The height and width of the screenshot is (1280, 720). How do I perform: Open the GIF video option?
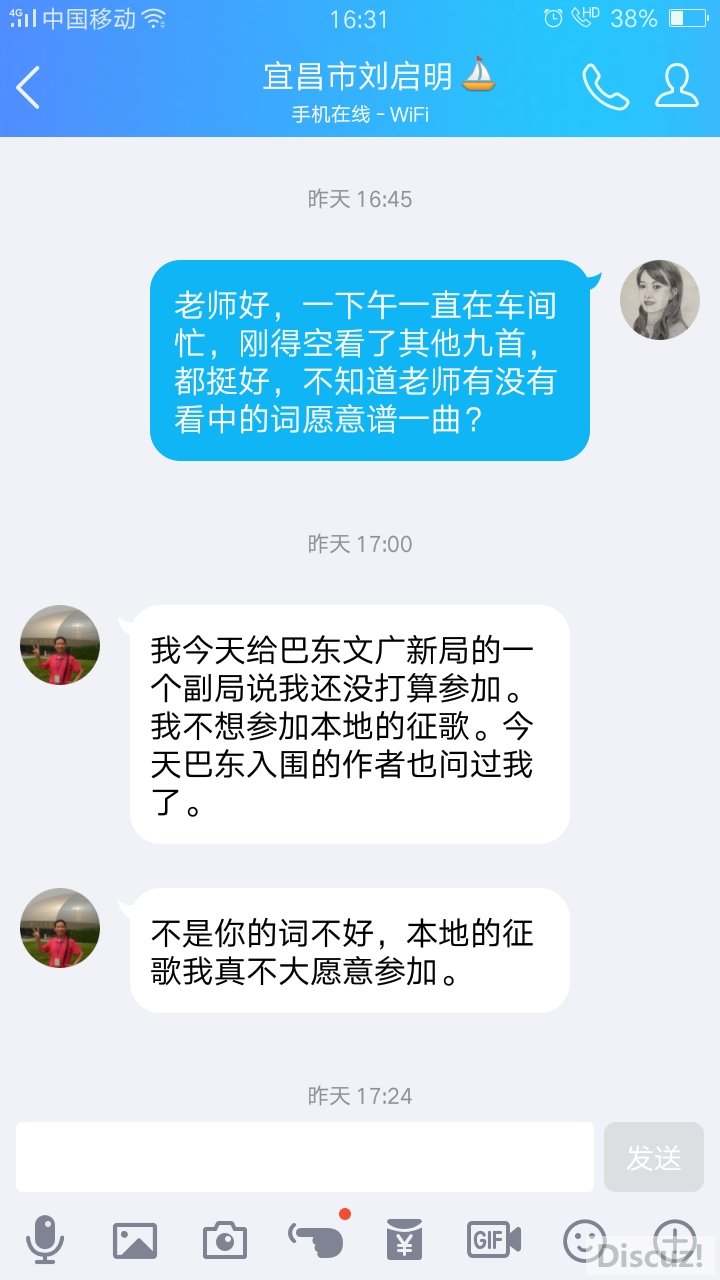(x=494, y=1240)
